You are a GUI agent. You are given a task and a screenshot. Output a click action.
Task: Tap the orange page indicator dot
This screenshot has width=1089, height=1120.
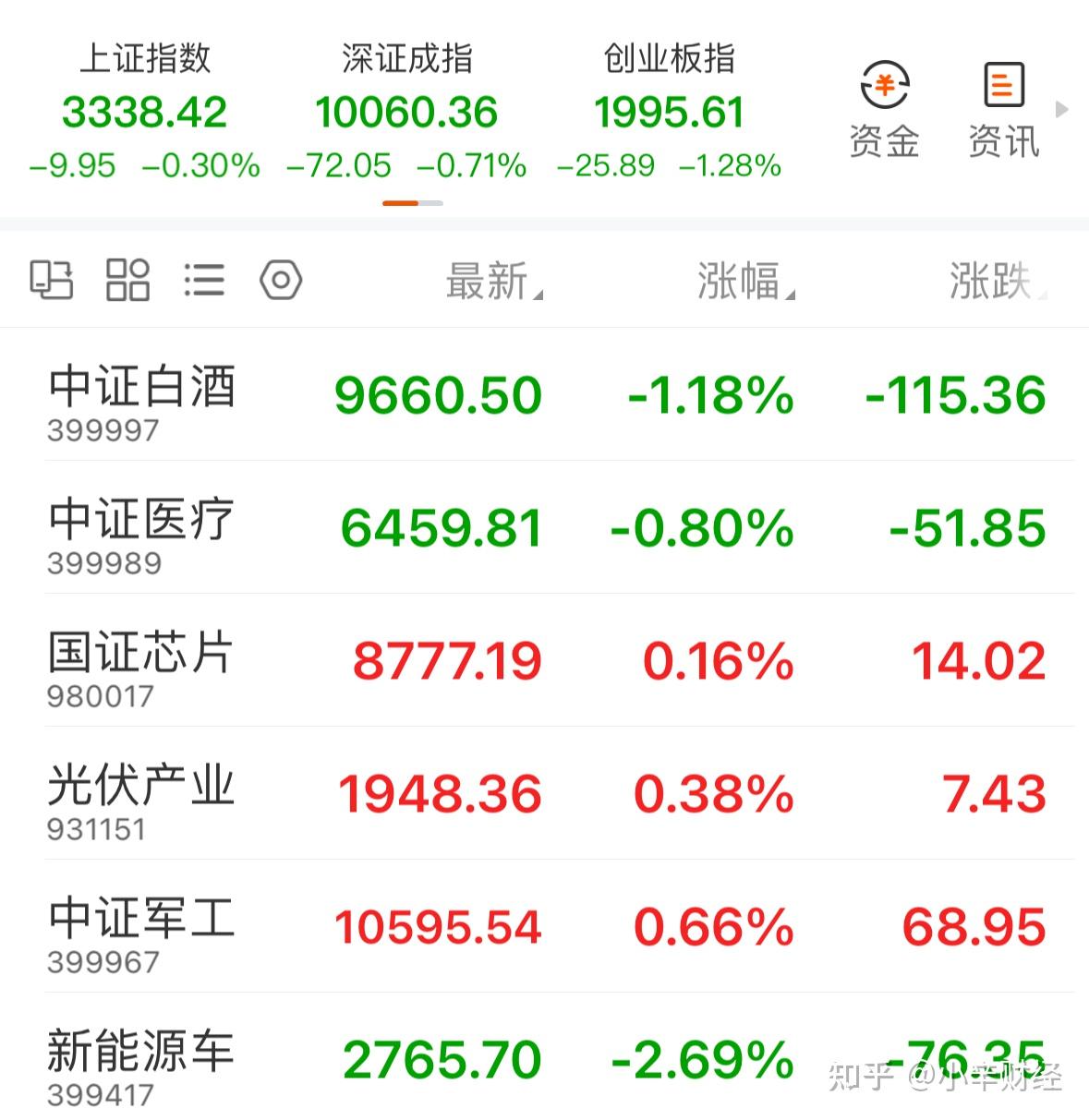(401, 201)
